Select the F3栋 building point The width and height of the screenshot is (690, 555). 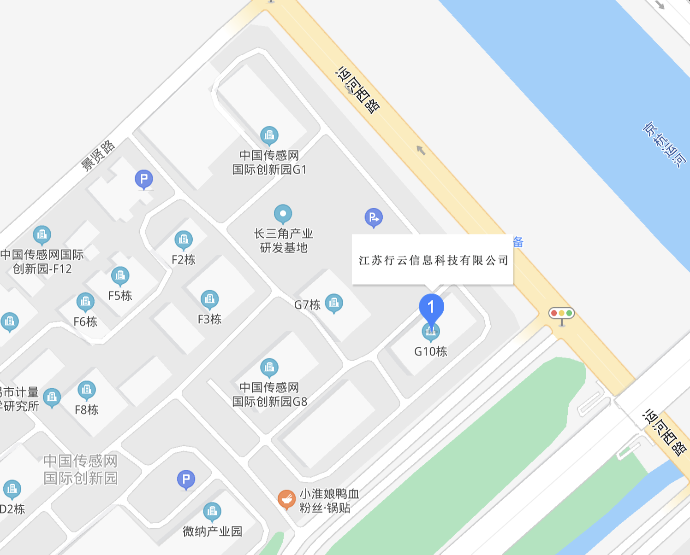tap(209, 299)
